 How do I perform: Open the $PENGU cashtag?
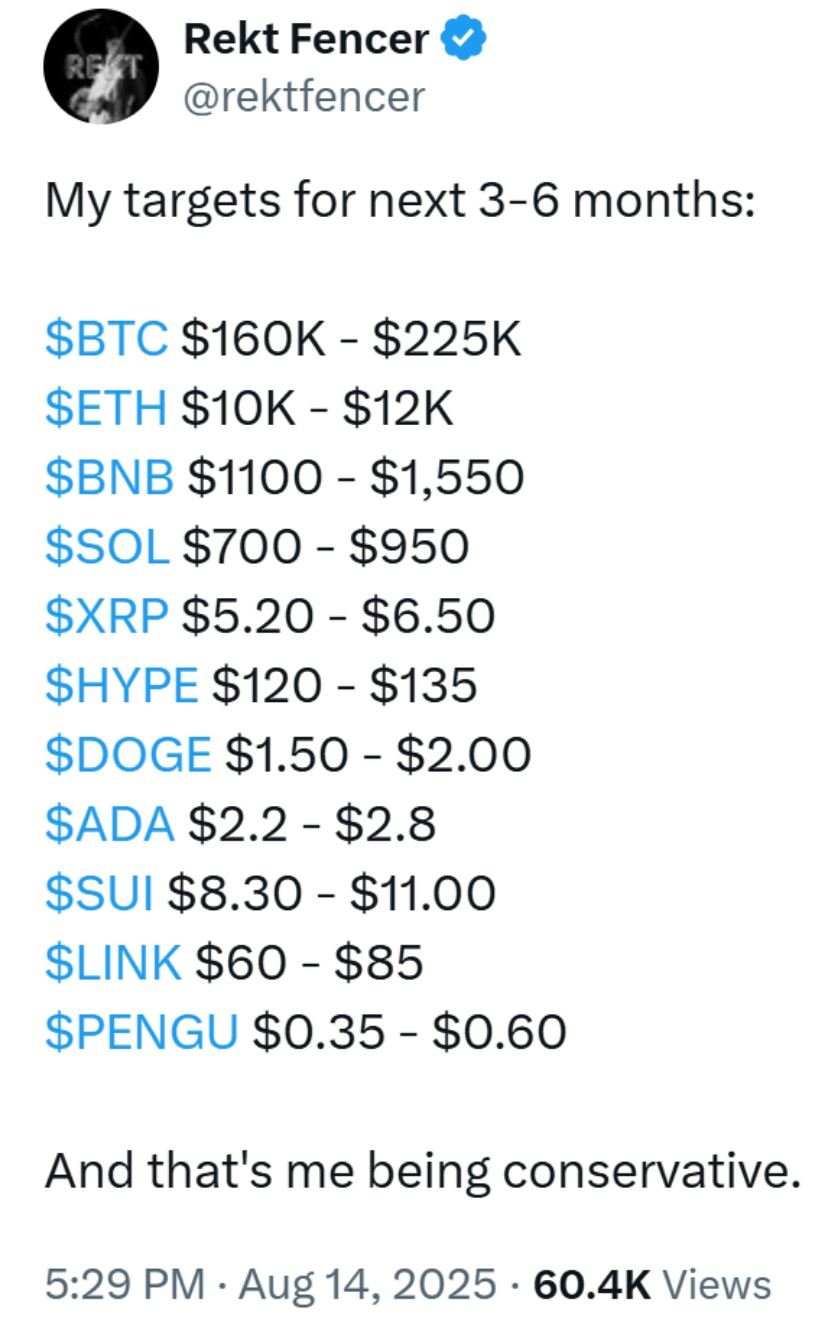[142, 1031]
